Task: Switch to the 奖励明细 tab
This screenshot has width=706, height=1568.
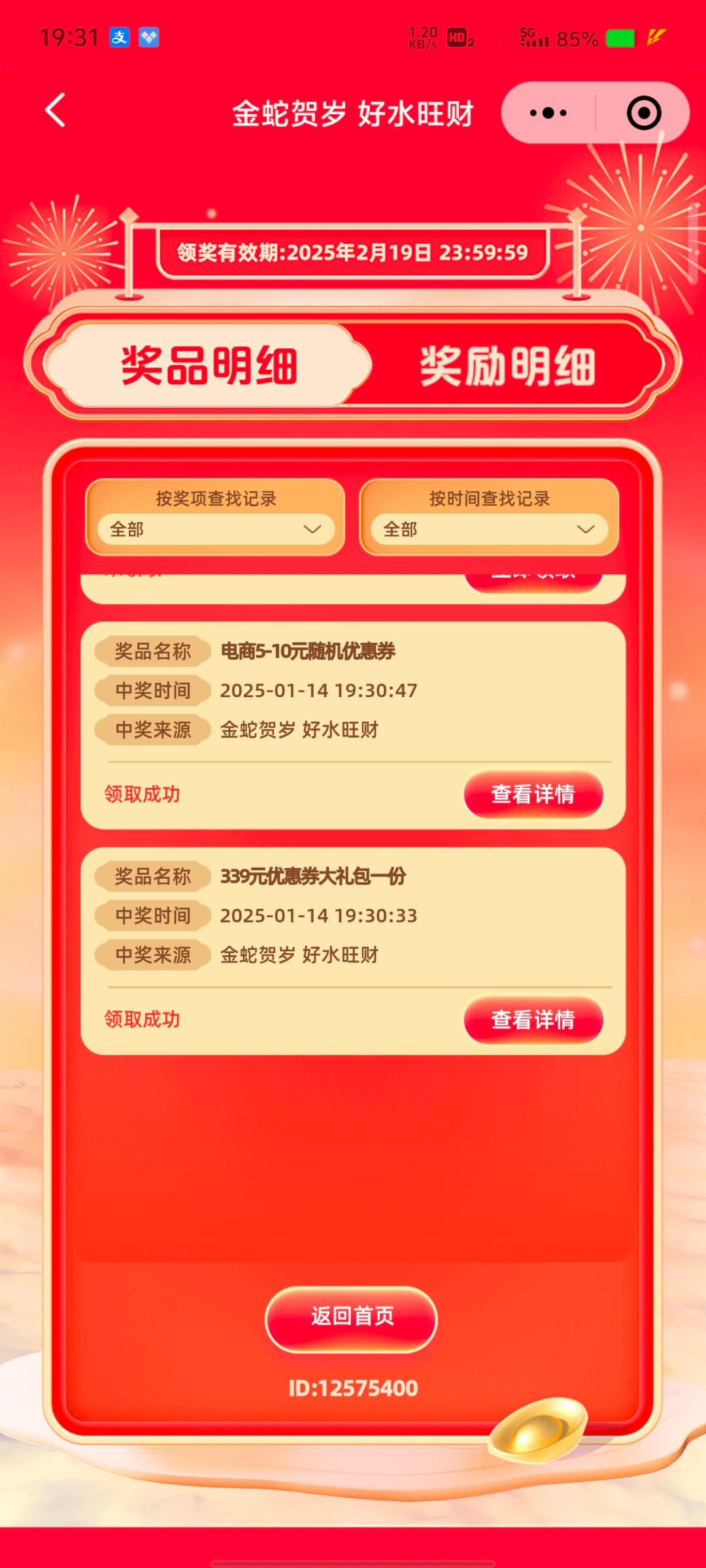Action: pos(507,366)
